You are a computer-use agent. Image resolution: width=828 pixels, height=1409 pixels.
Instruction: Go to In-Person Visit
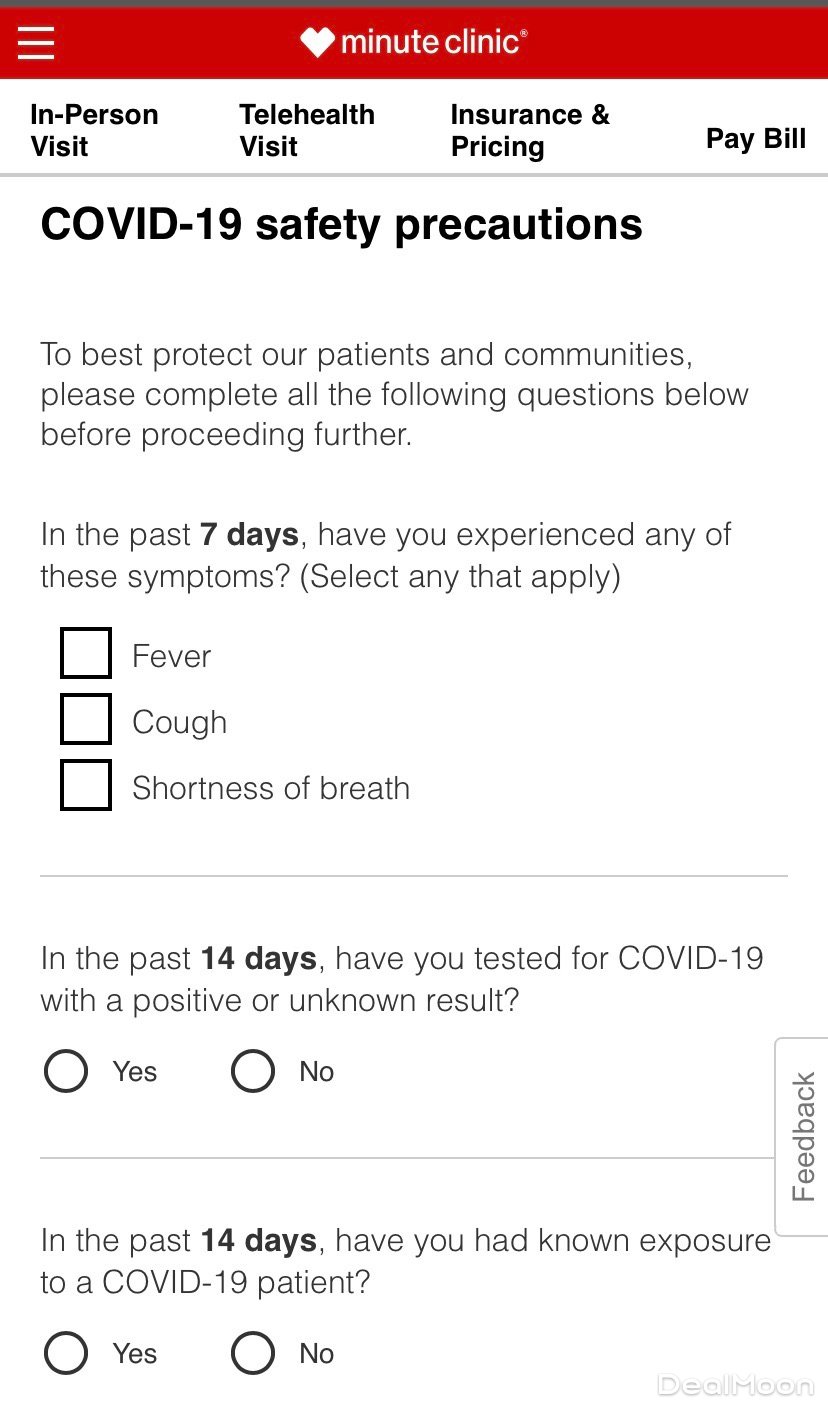click(94, 130)
